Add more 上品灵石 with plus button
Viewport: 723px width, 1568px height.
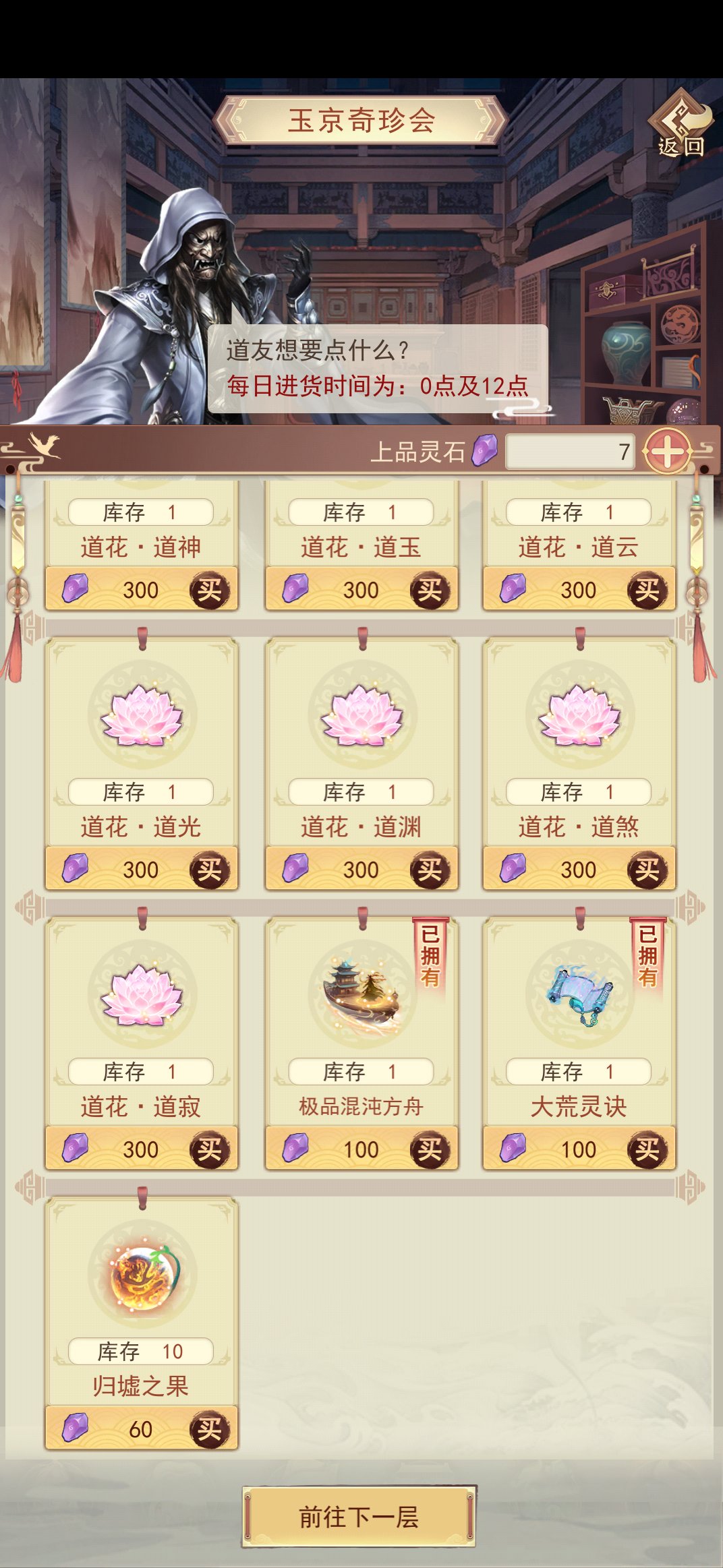667,452
